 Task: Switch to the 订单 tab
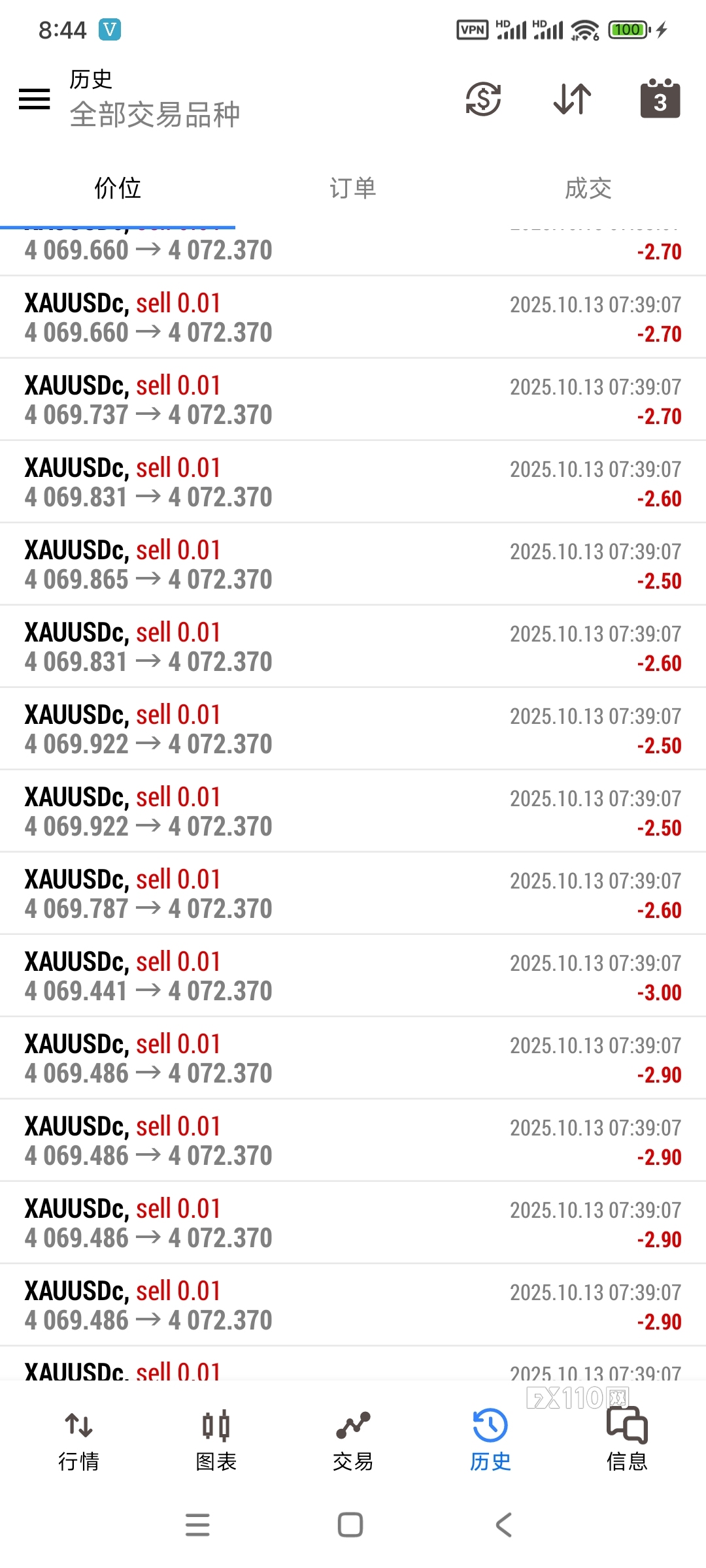pos(353,188)
